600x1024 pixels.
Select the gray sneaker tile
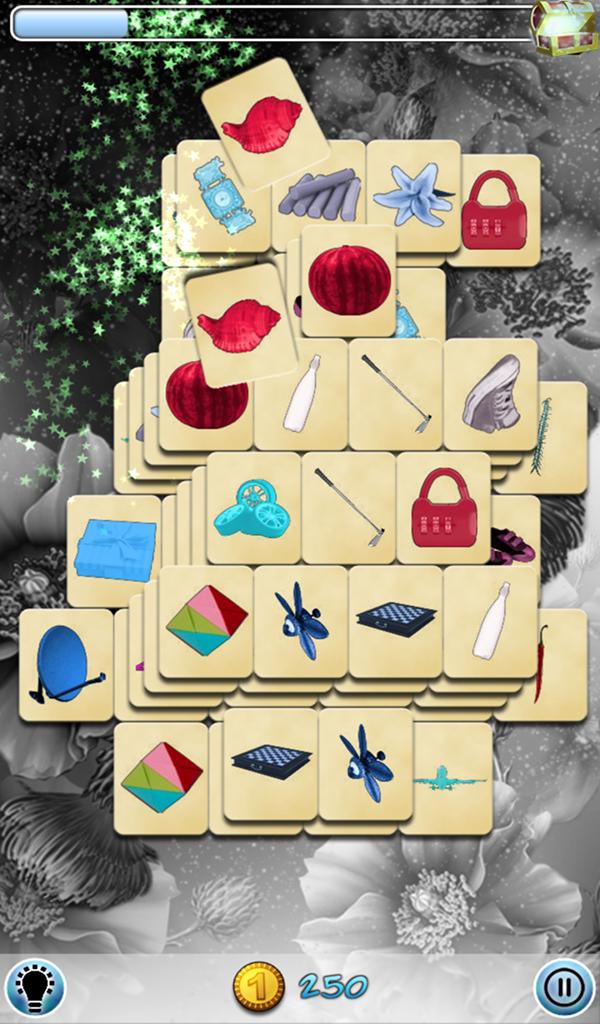pos(491,395)
